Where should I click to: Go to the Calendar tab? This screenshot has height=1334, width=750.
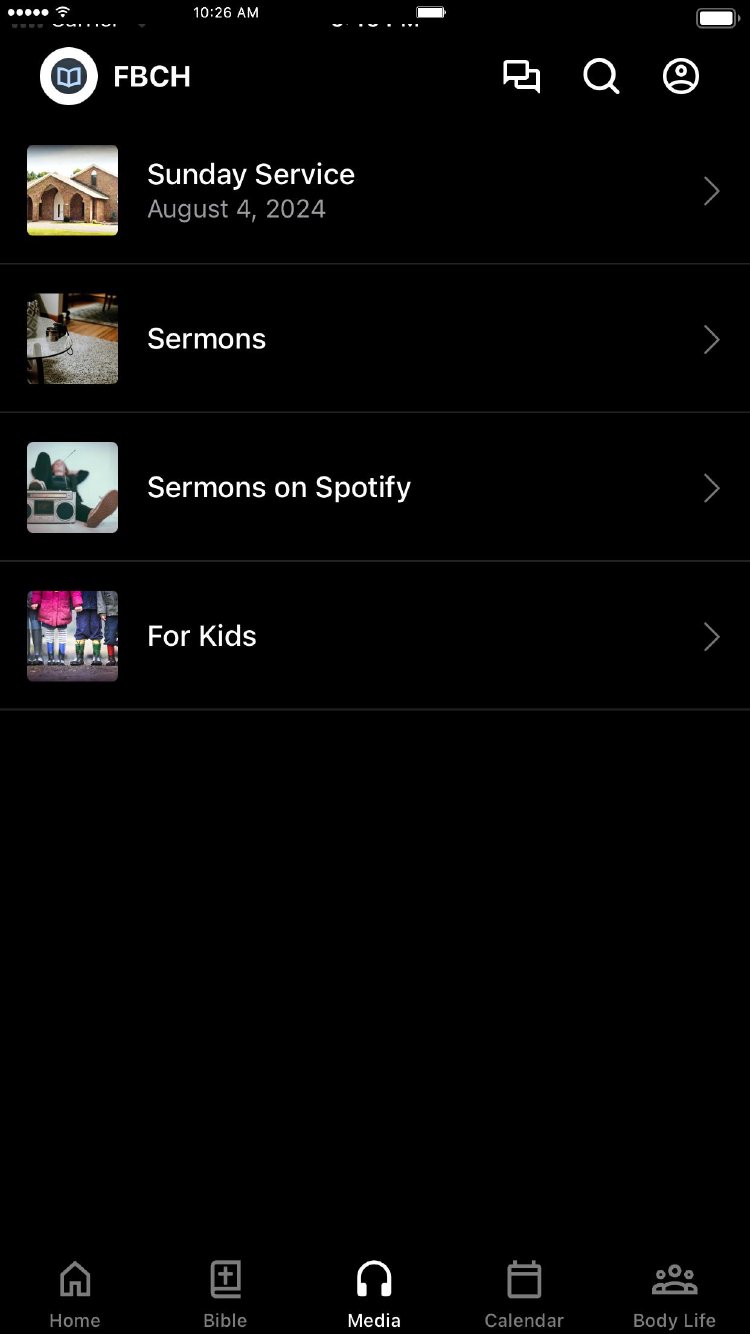(x=524, y=1292)
